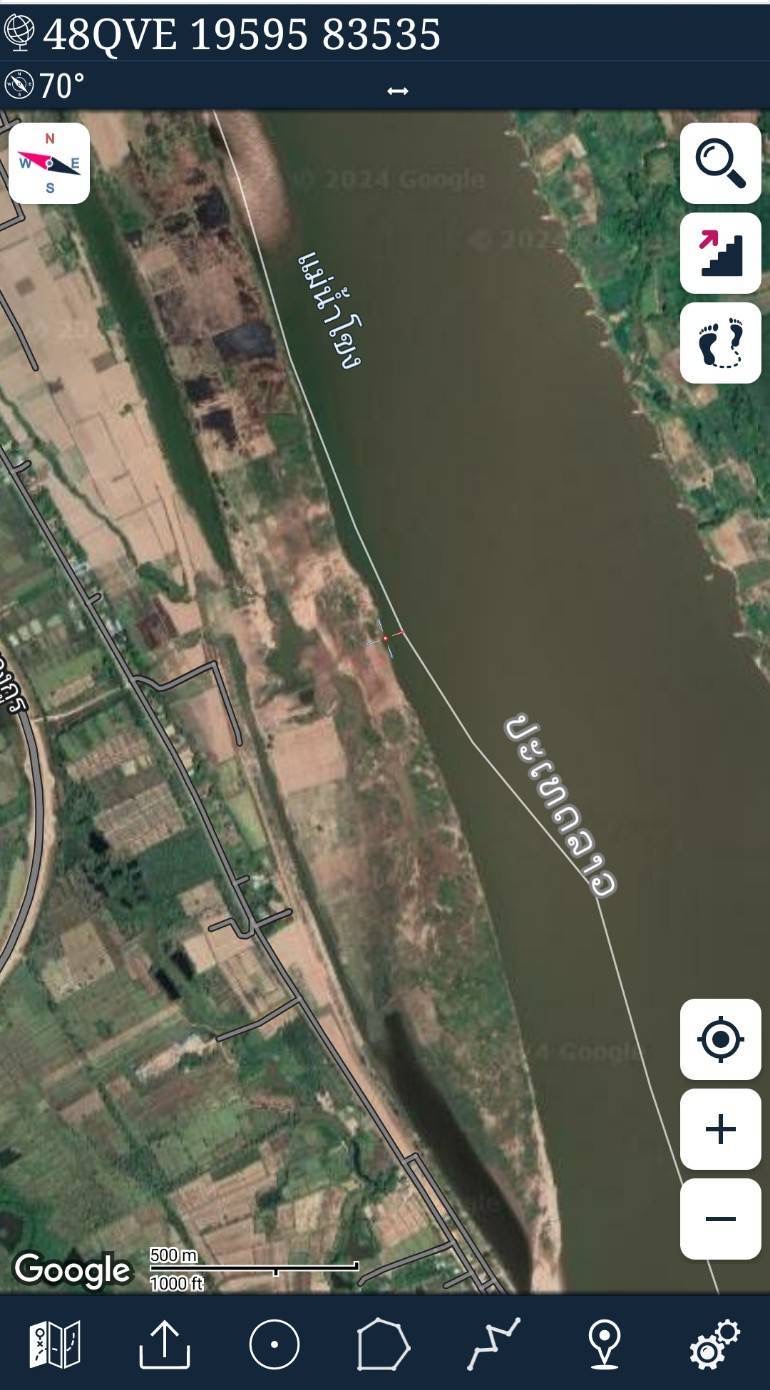Start track recording with footprints icon
The width and height of the screenshot is (770, 1390).
720,343
